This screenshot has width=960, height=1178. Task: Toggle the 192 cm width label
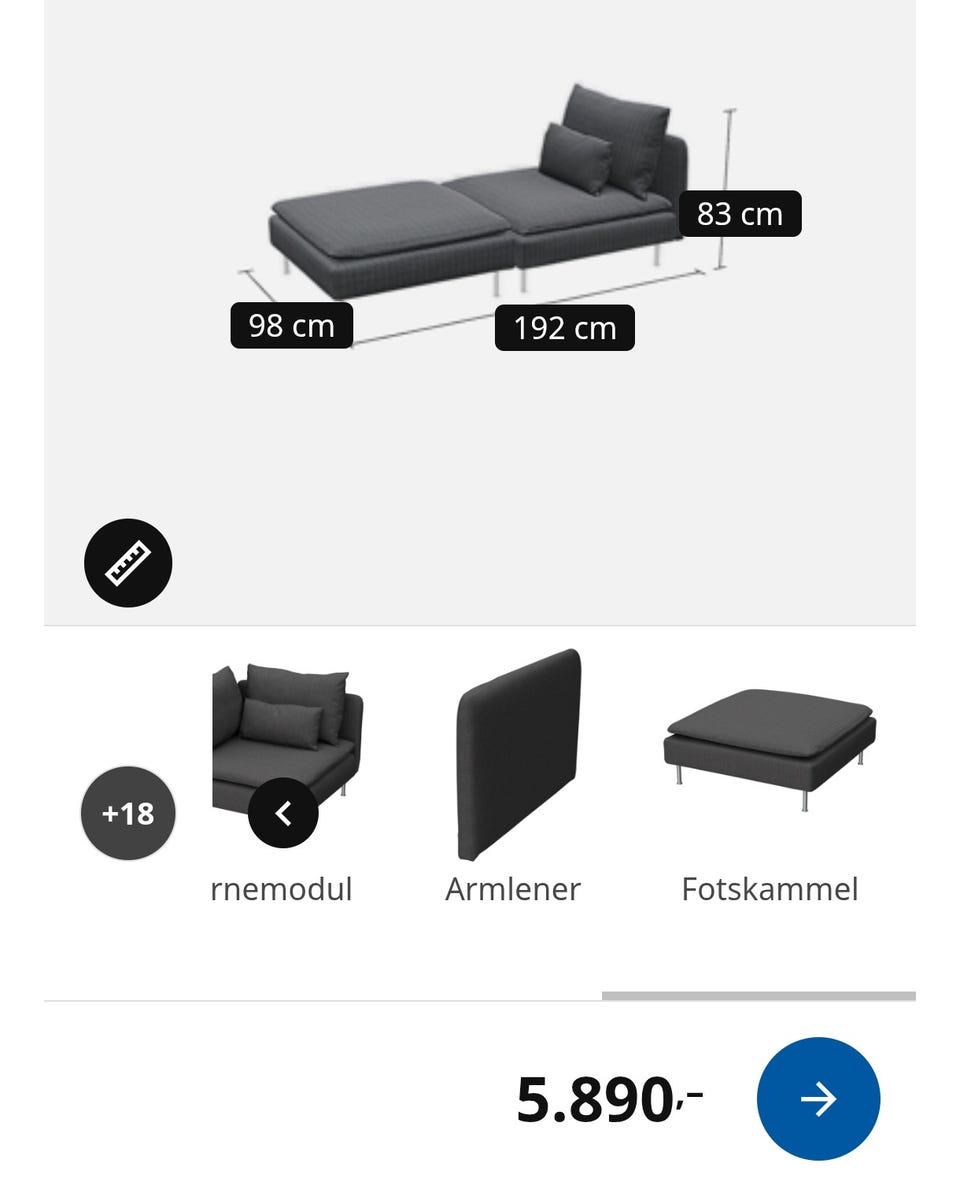(x=564, y=328)
